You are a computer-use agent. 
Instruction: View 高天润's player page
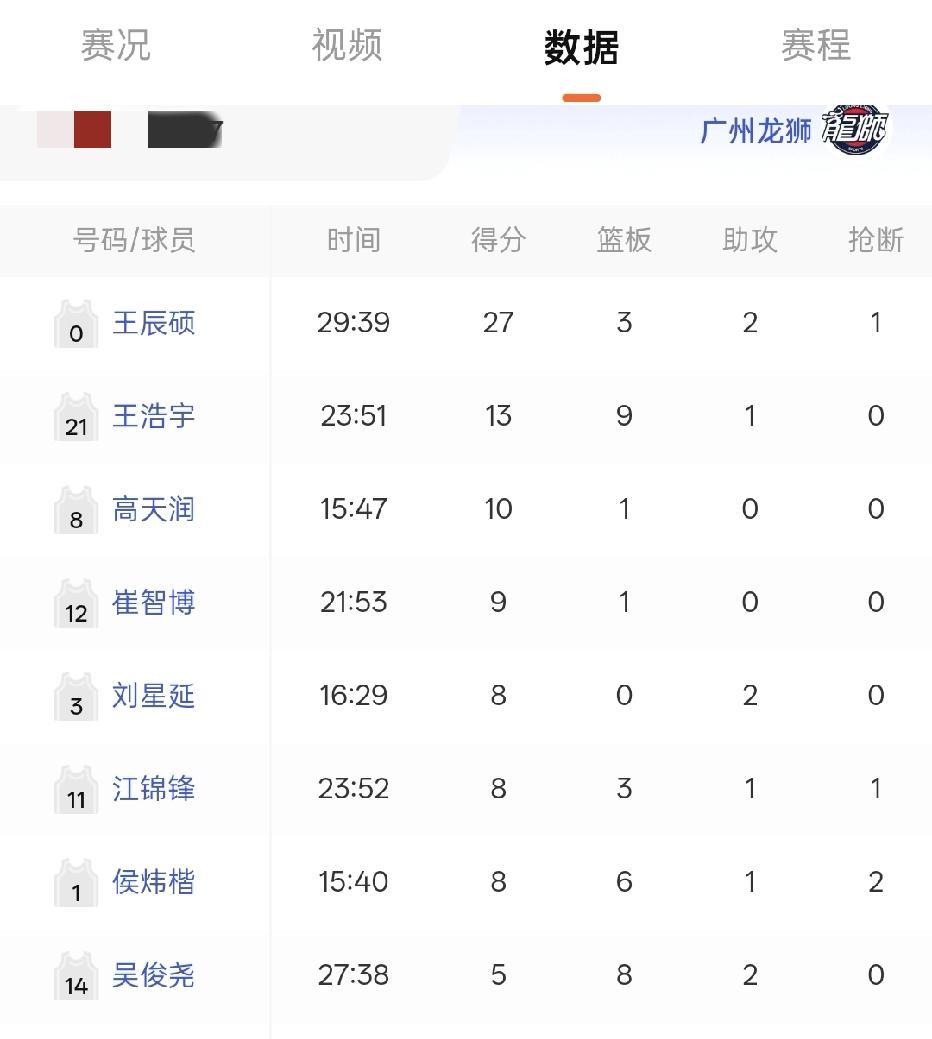click(x=154, y=510)
